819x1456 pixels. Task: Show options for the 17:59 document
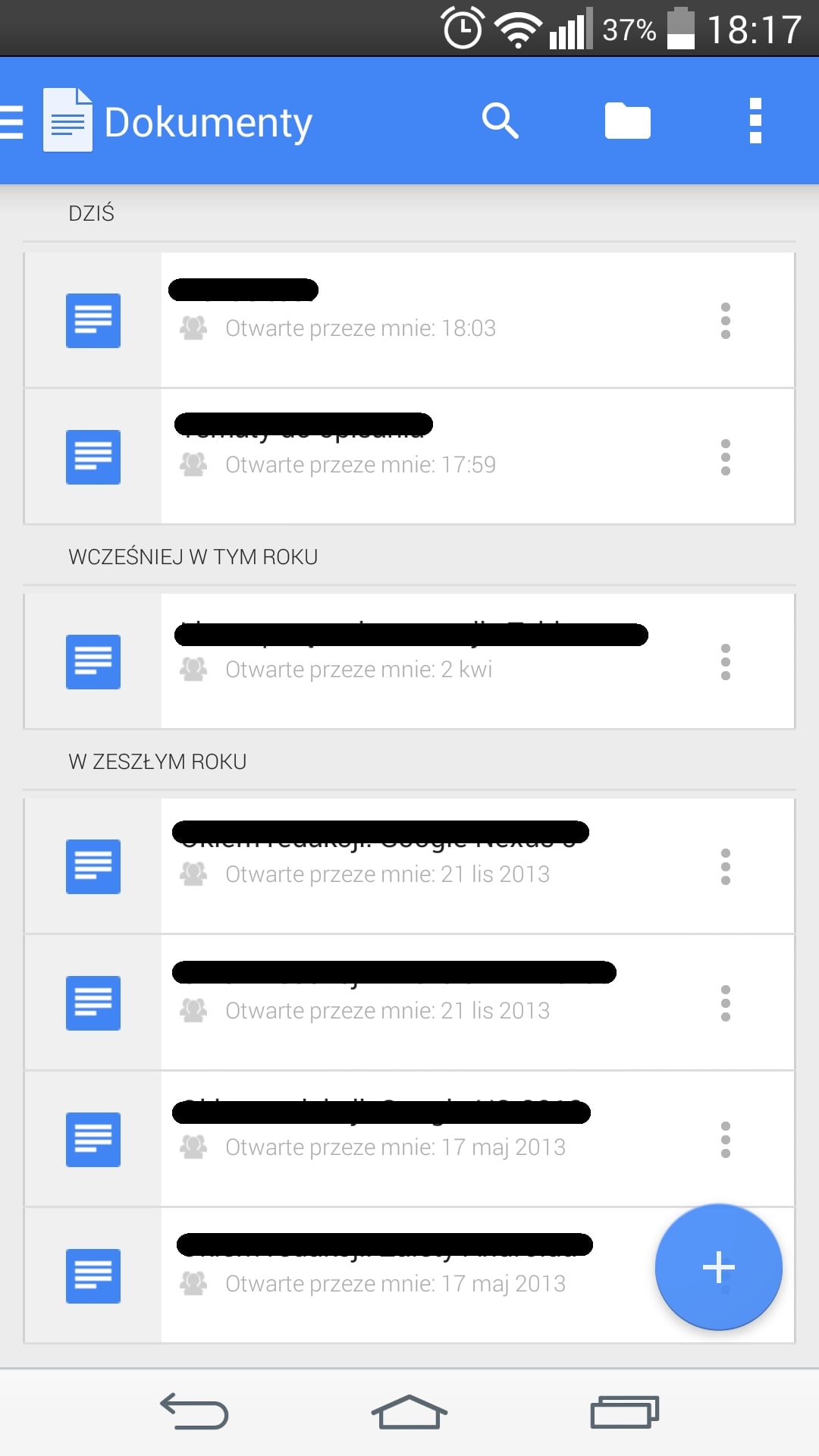[726, 457]
